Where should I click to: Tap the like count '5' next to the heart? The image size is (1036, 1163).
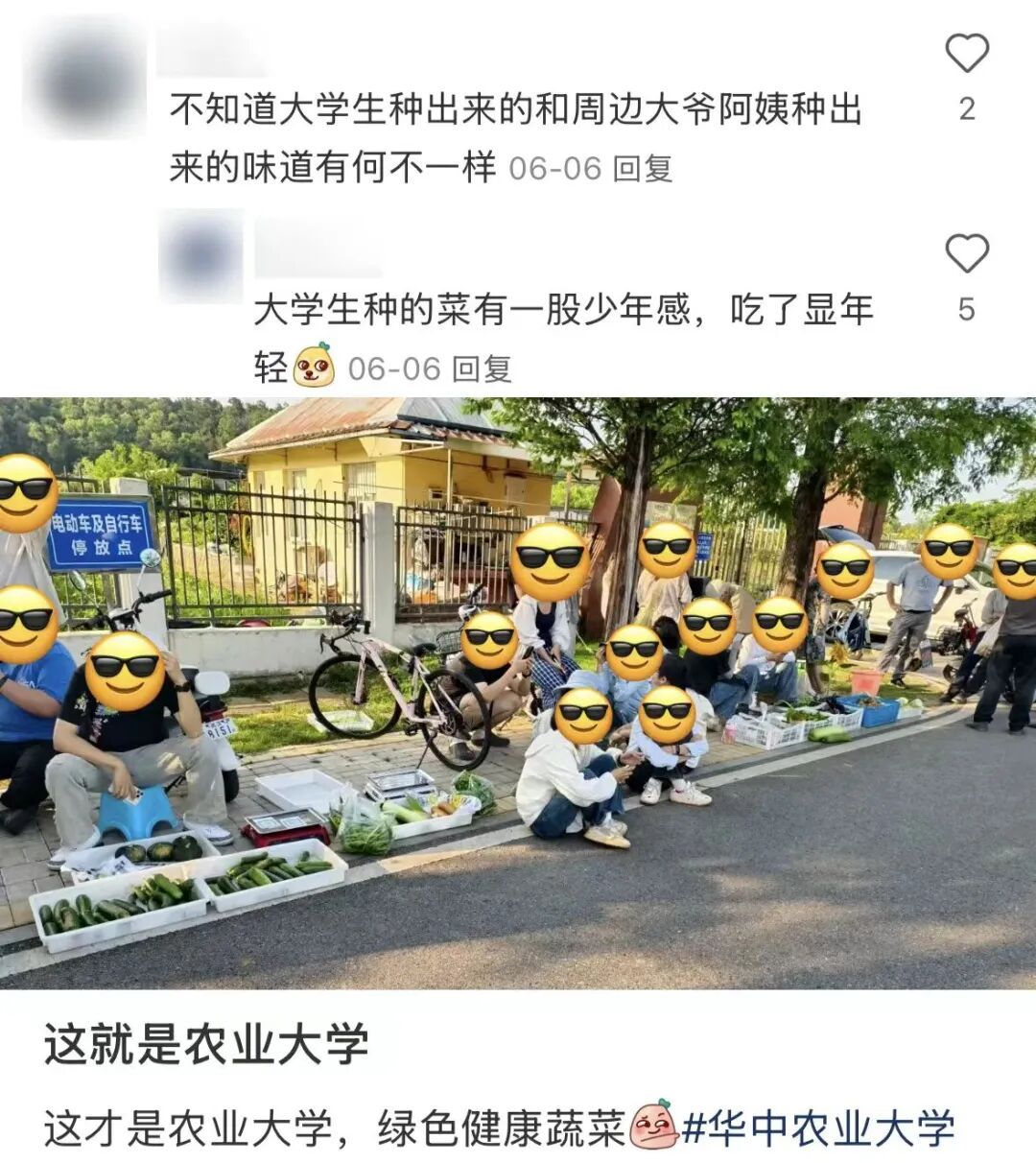tap(966, 307)
